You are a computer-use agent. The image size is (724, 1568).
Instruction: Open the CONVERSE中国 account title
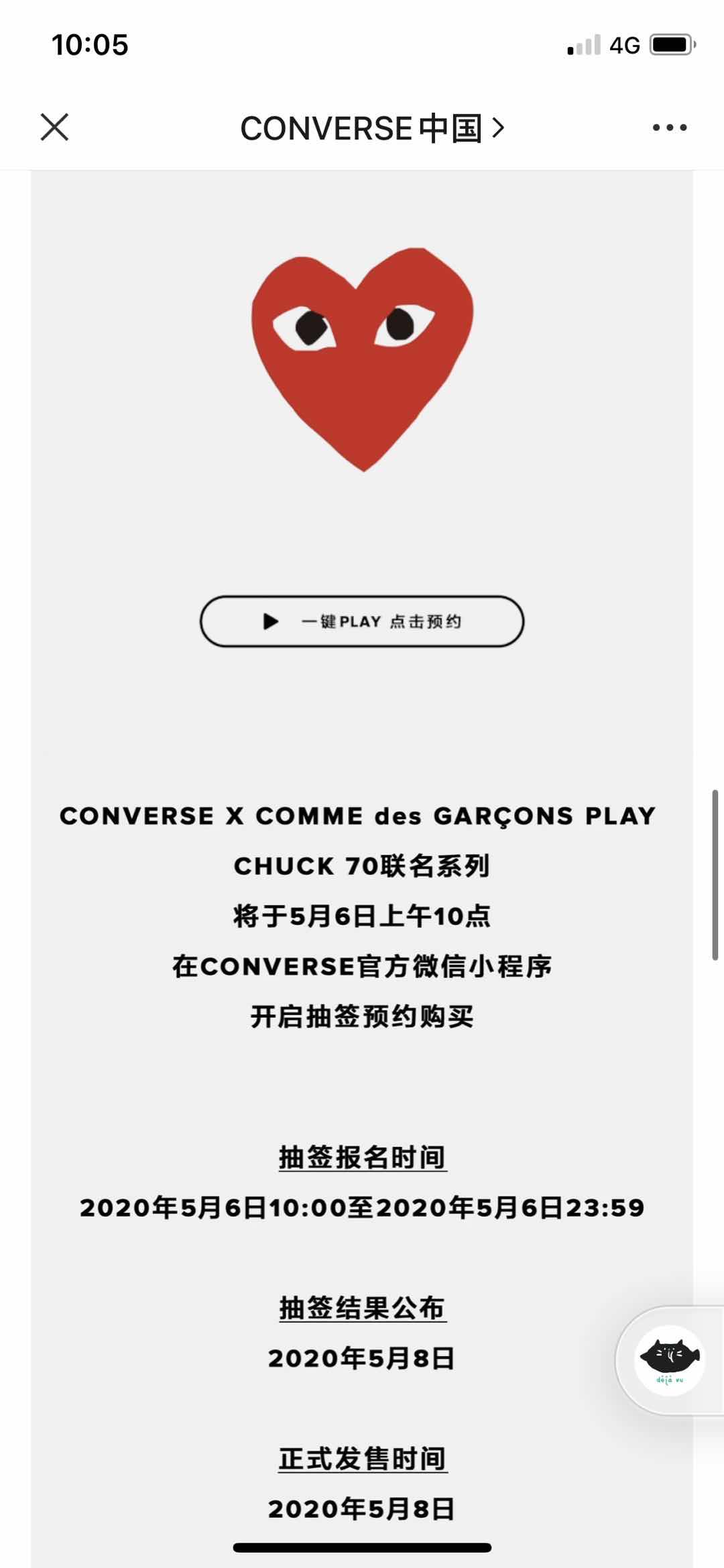click(x=371, y=128)
